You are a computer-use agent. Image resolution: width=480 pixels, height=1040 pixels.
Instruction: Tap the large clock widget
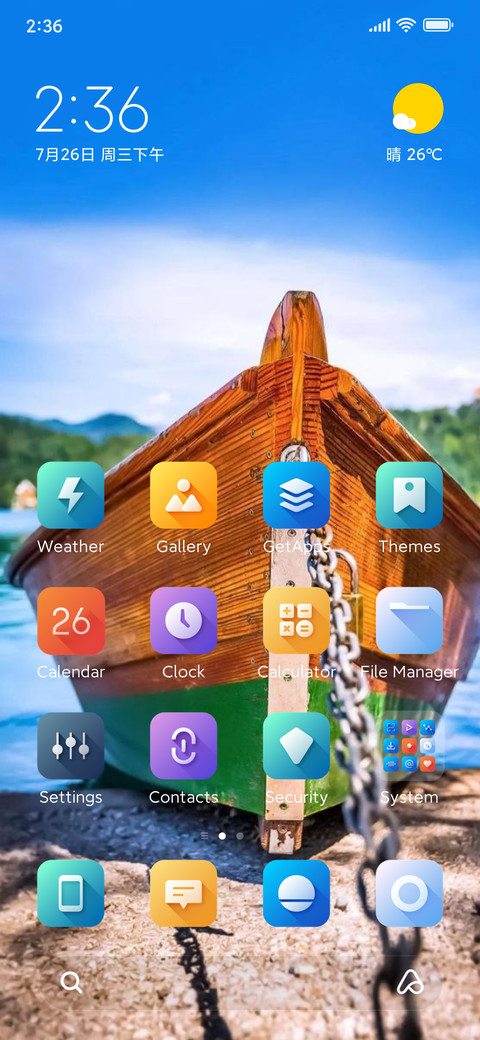point(91,109)
